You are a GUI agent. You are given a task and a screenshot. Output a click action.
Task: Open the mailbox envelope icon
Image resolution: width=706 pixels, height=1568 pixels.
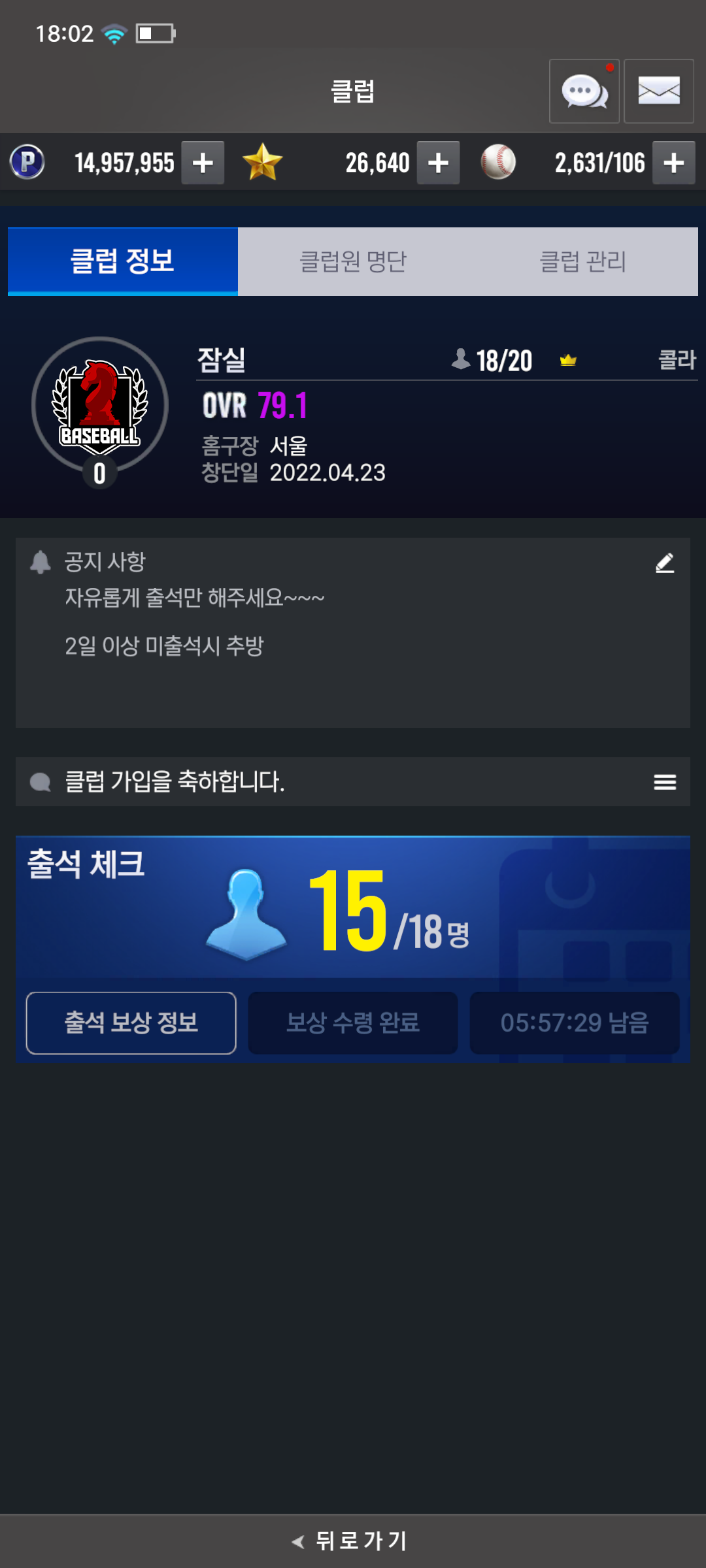(x=658, y=91)
